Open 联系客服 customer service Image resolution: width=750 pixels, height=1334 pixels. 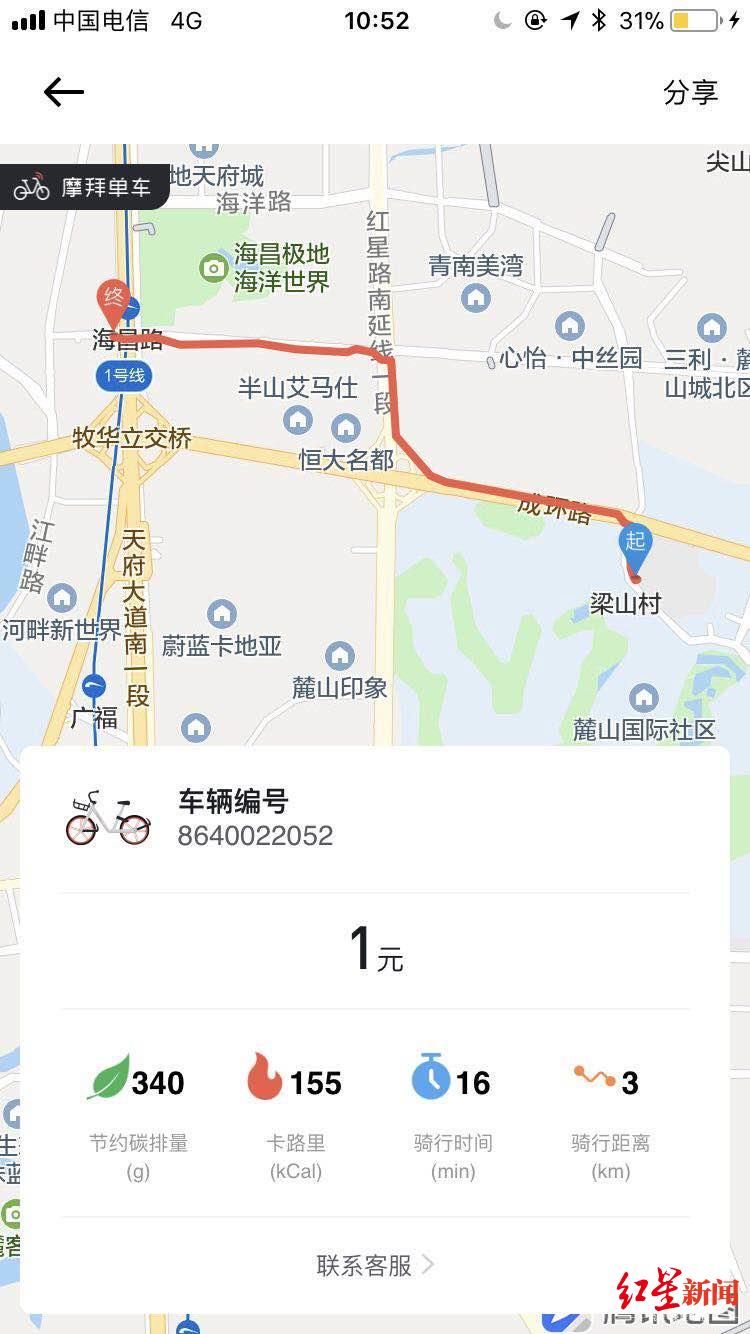click(x=365, y=1263)
